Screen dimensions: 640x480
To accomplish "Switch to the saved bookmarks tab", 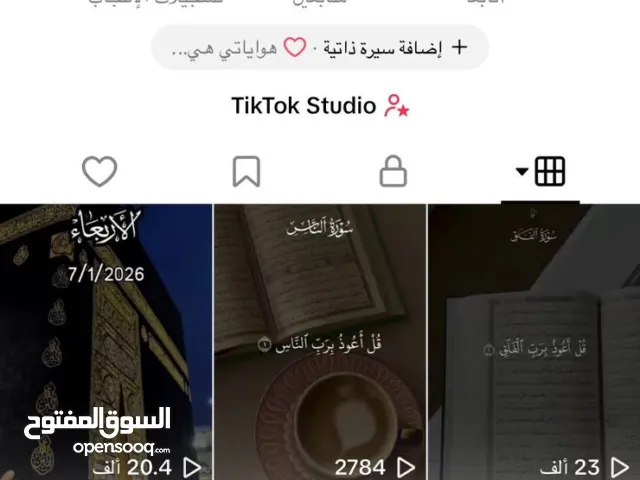I will tap(246, 172).
